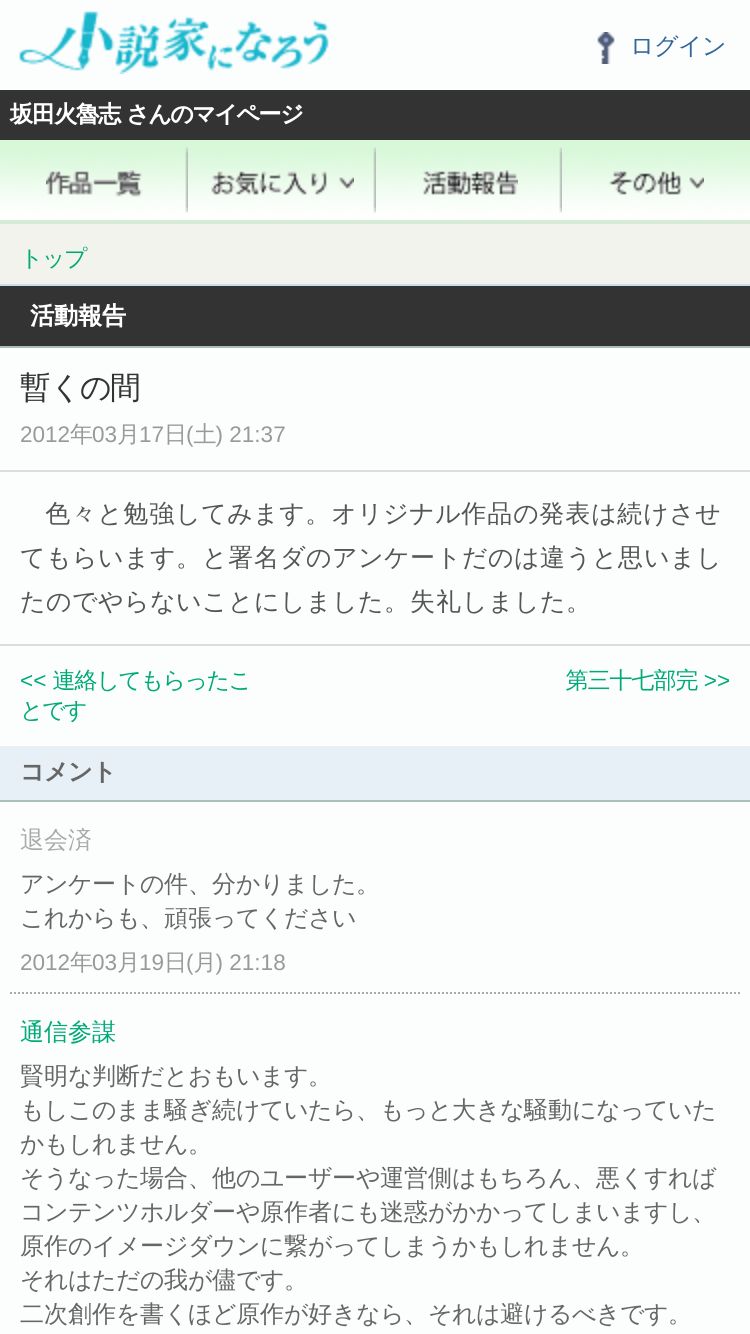Tap the 小説家になろう site header
Viewport: 750px width, 1334px height.
(x=175, y=44)
